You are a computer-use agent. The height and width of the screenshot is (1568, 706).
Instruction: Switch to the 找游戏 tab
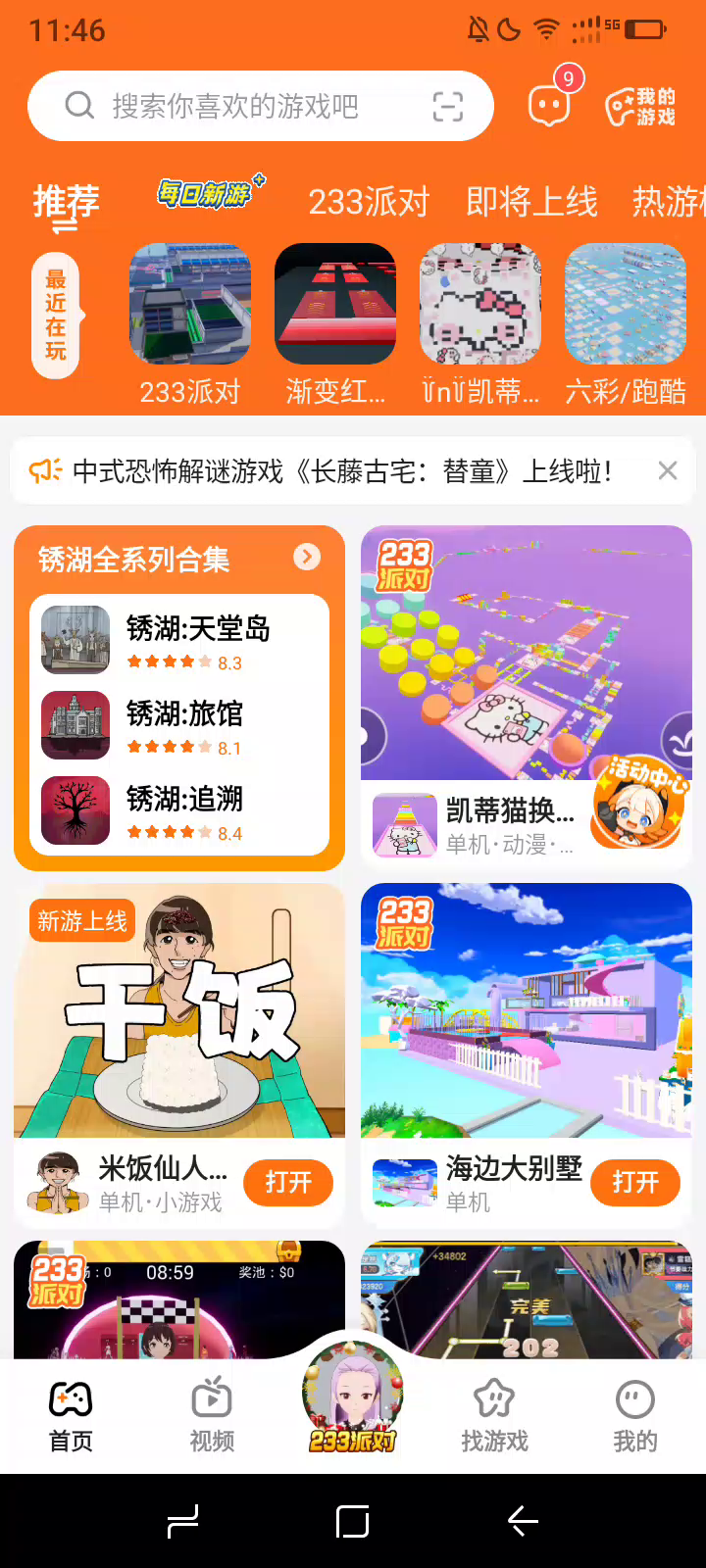click(494, 1412)
